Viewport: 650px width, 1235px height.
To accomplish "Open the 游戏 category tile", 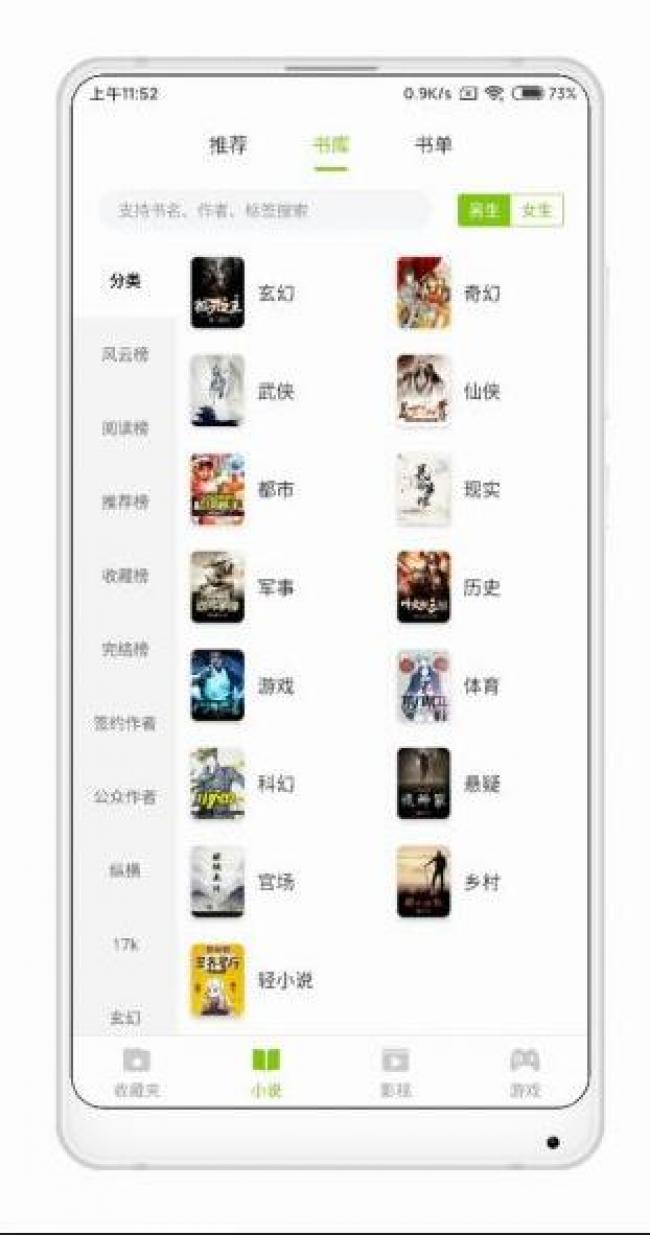I will [244, 686].
